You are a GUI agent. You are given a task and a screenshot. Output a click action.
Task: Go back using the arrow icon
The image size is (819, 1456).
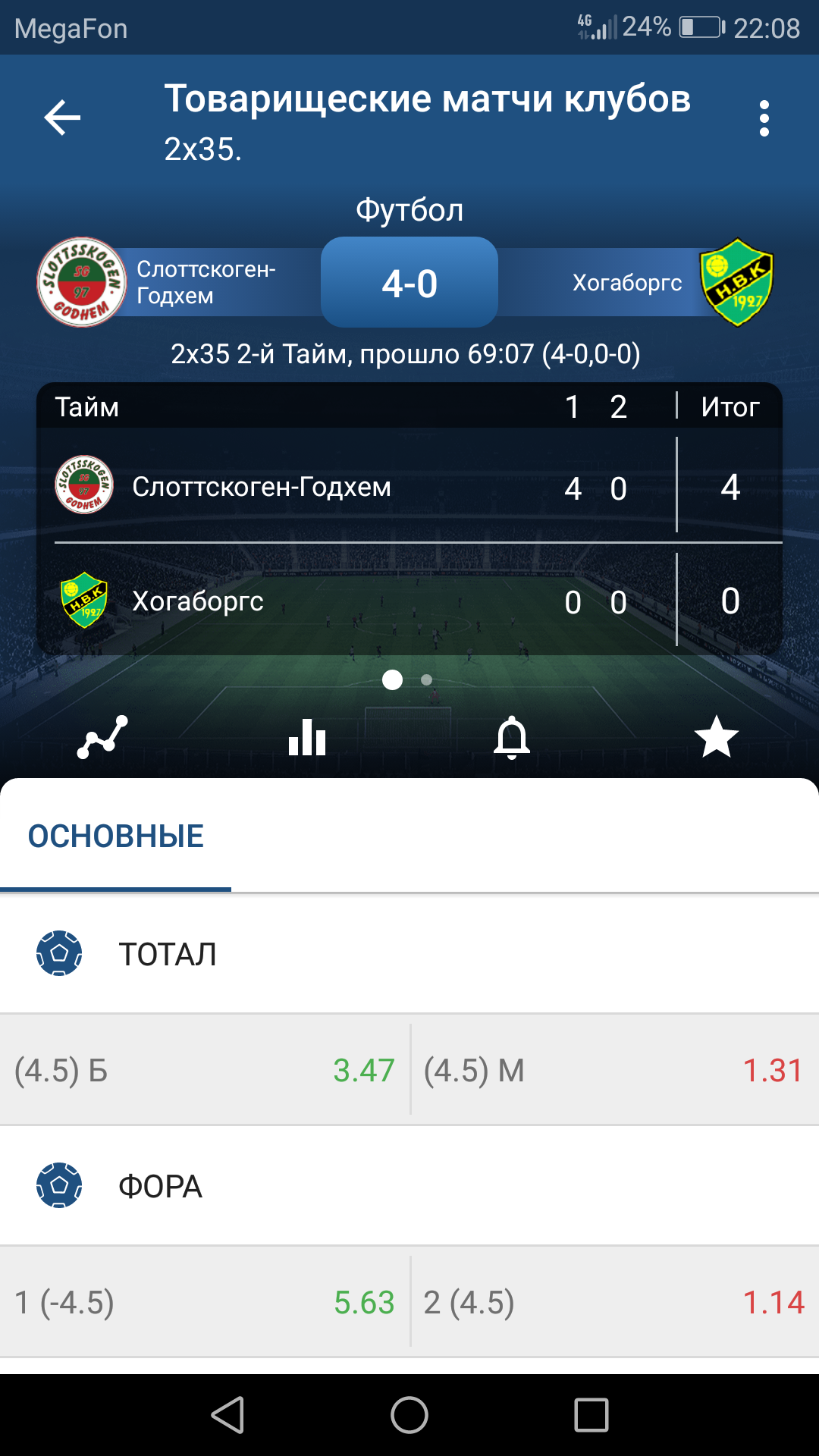(x=62, y=118)
